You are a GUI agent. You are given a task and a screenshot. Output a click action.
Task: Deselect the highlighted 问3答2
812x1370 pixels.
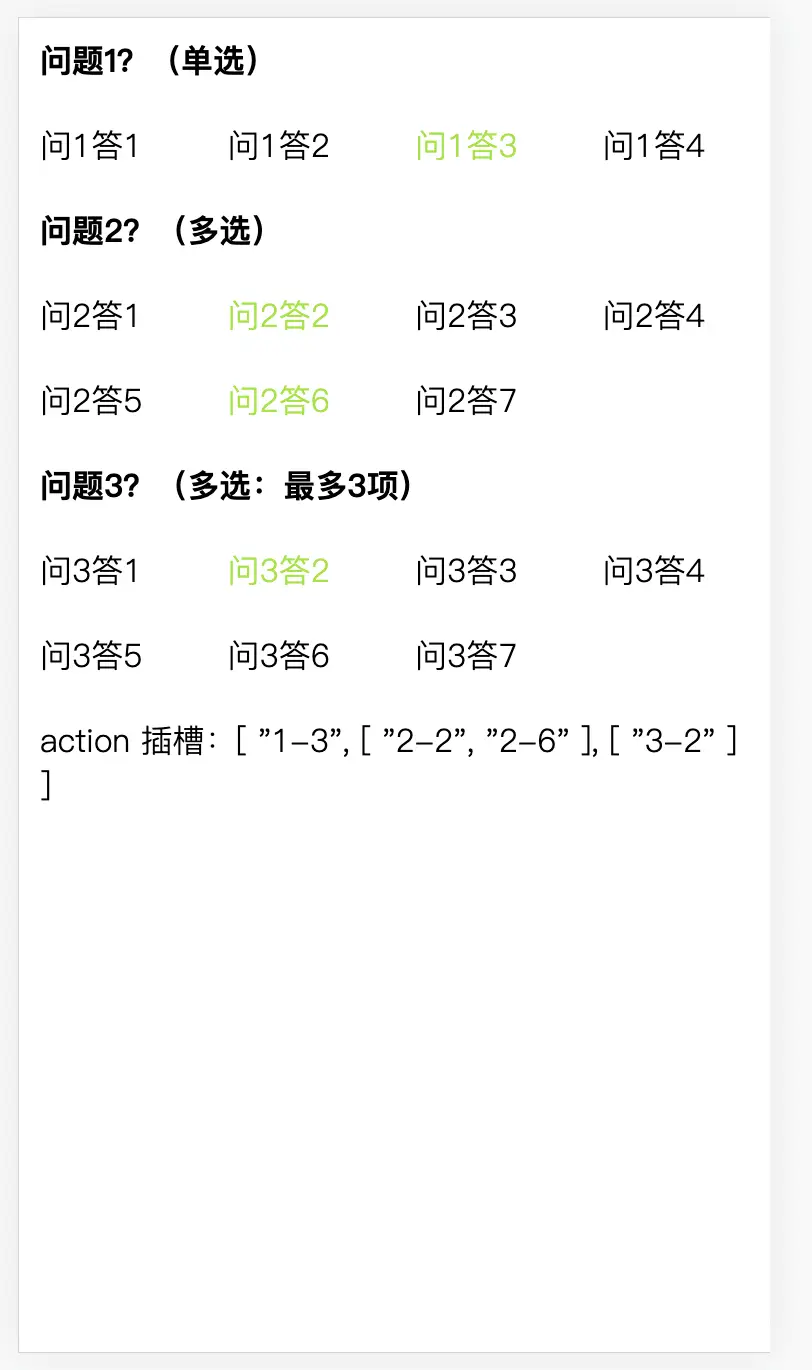[x=279, y=572]
